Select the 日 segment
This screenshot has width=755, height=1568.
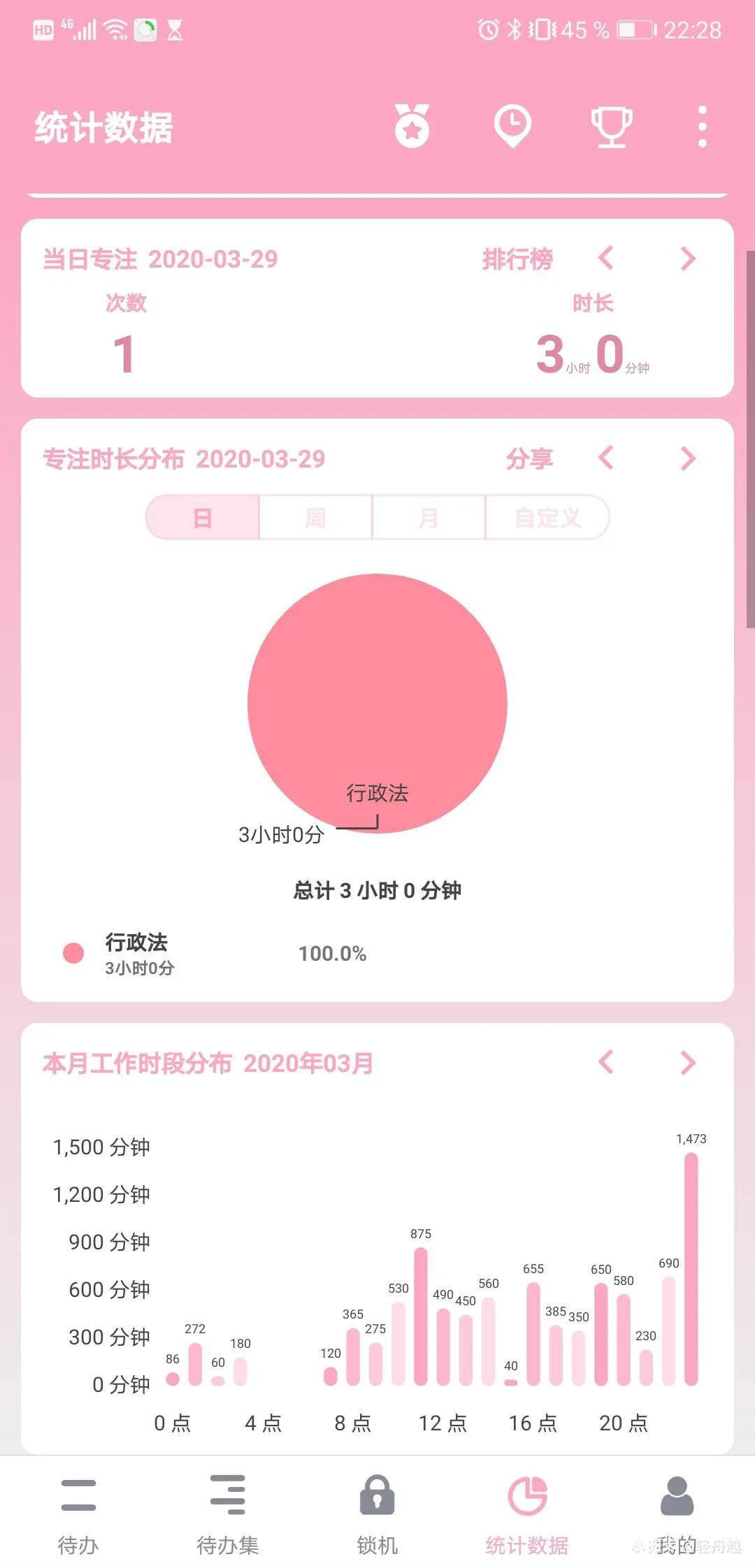(x=203, y=518)
